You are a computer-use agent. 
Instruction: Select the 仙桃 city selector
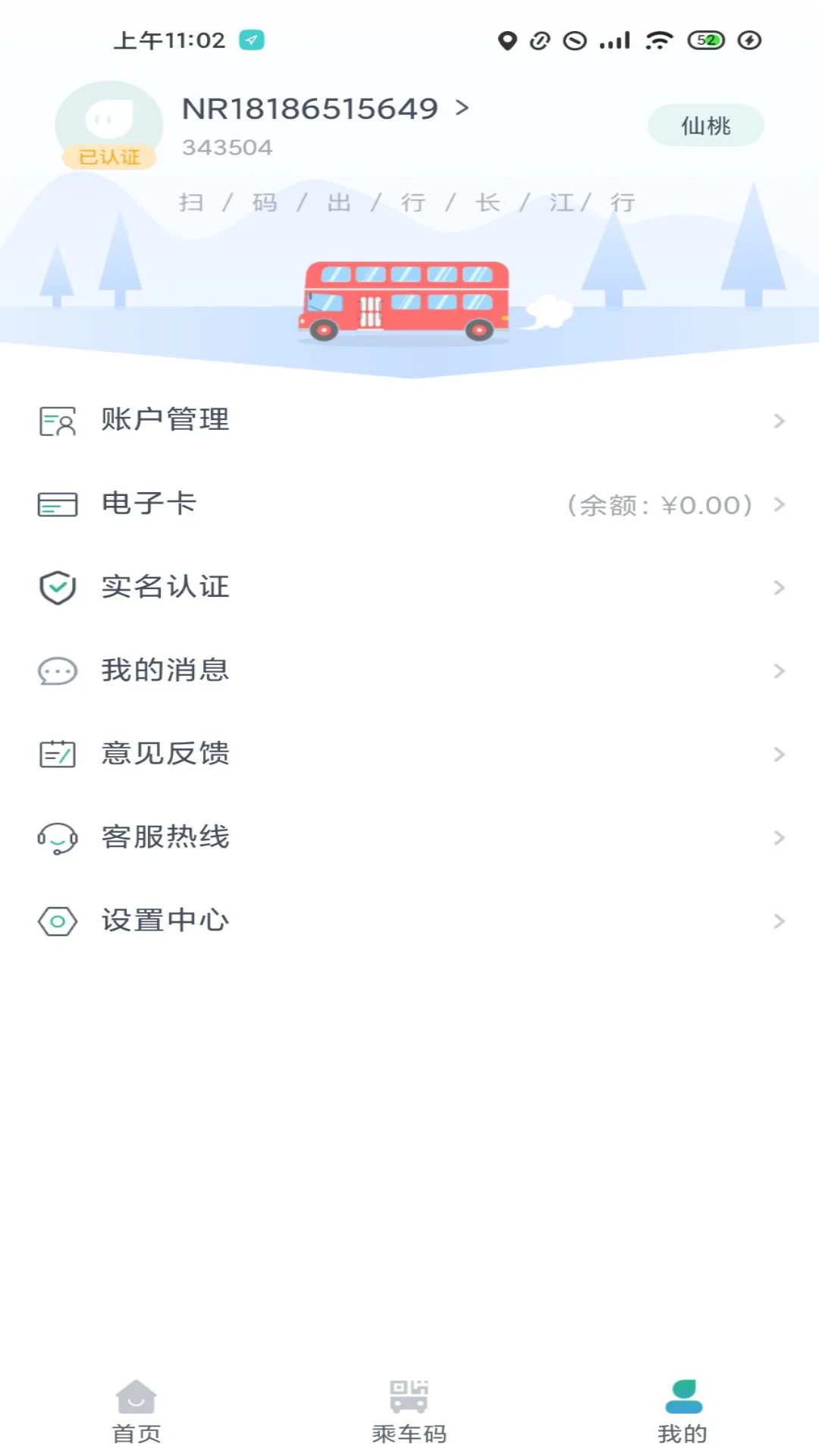(705, 126)
